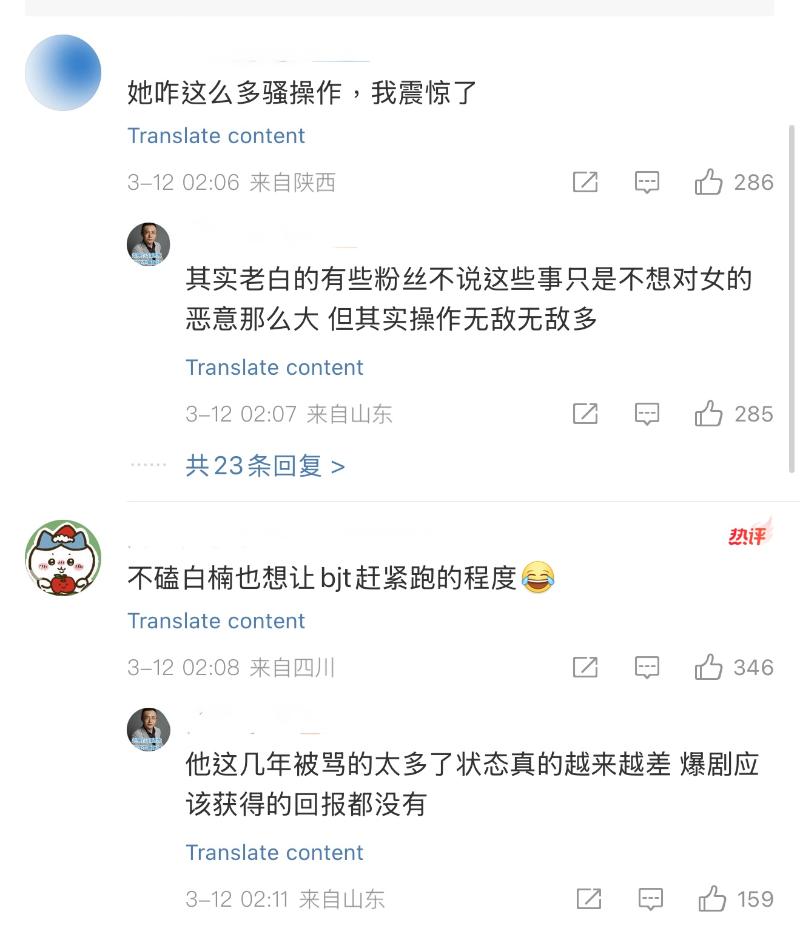This screenshot has height=934, width=800.
Task: Translate the reply starting 他这几年被骂的太多了
Action: (274, 853)
